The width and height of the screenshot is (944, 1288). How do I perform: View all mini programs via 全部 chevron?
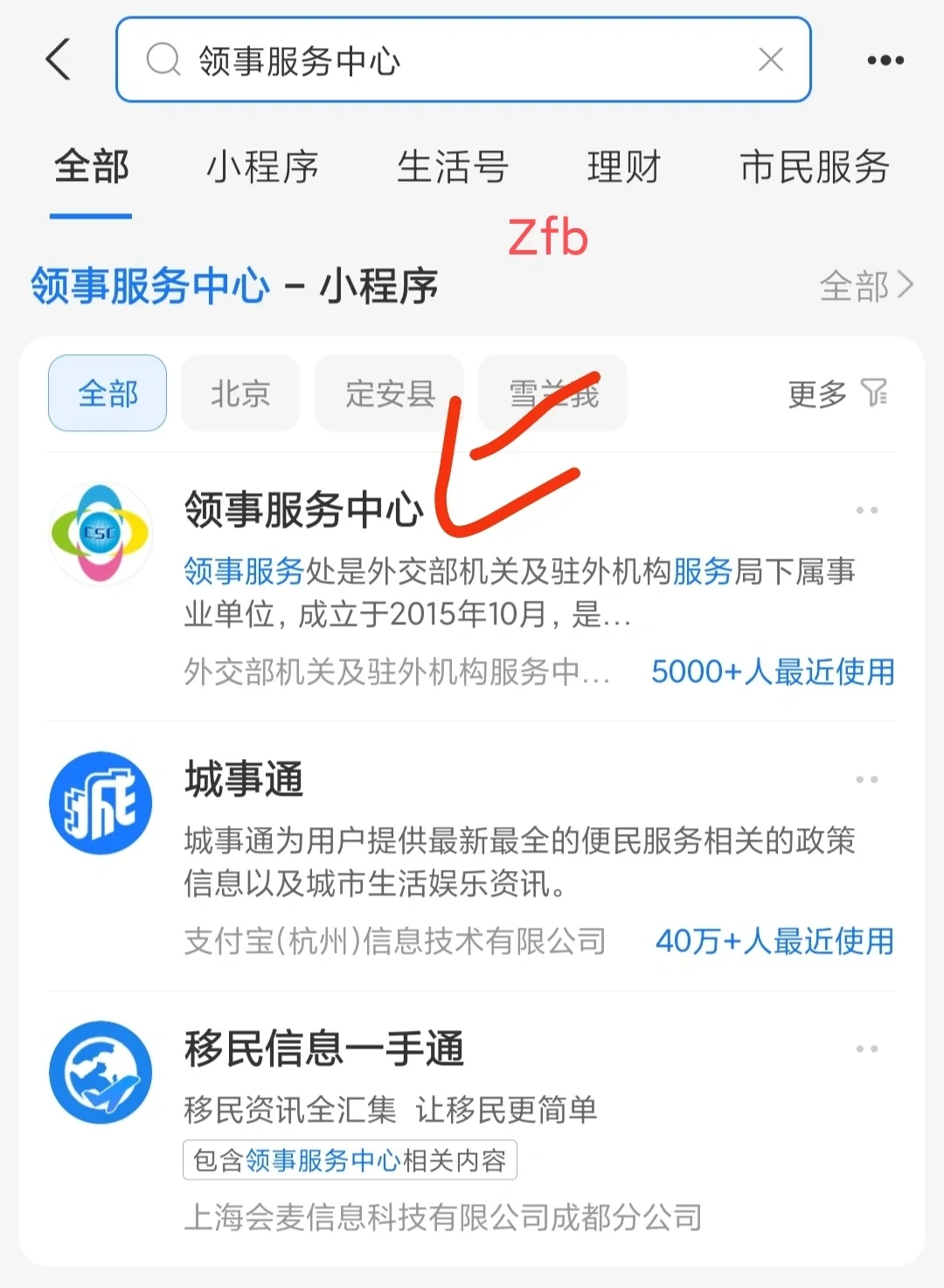pyautogui.click(x=865, y=286)
